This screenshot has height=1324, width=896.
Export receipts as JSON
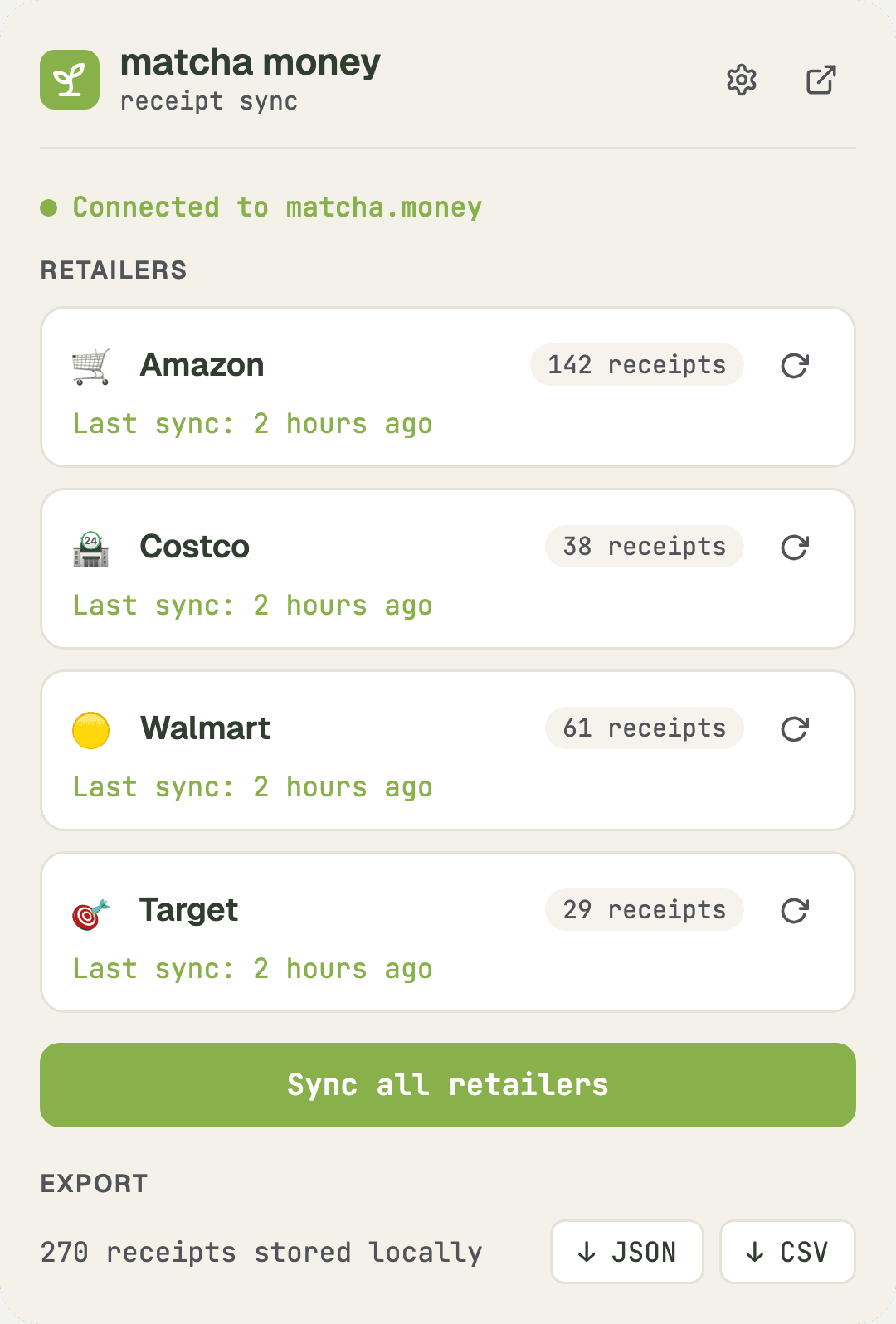pos(626,1252)
